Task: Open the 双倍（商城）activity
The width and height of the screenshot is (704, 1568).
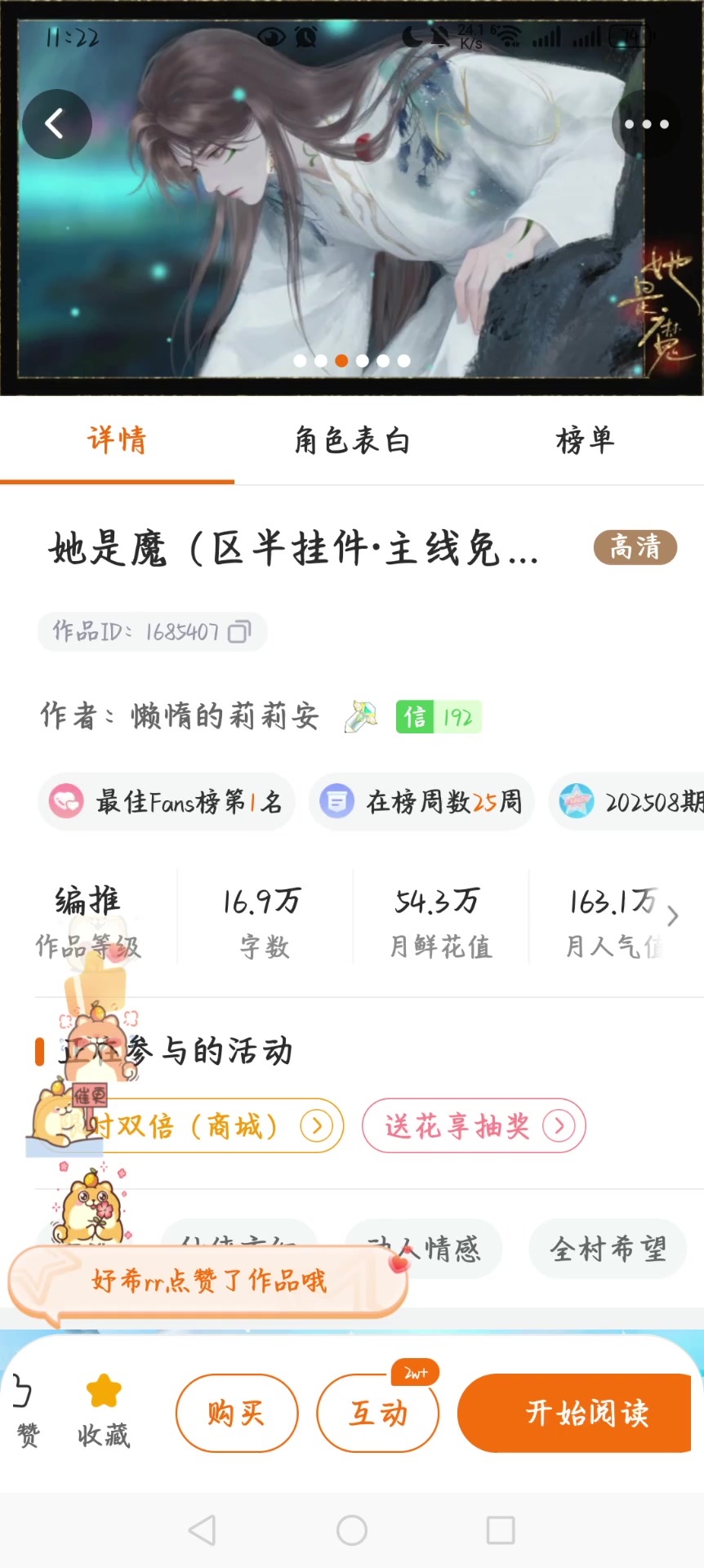Action: point(212,1126)
